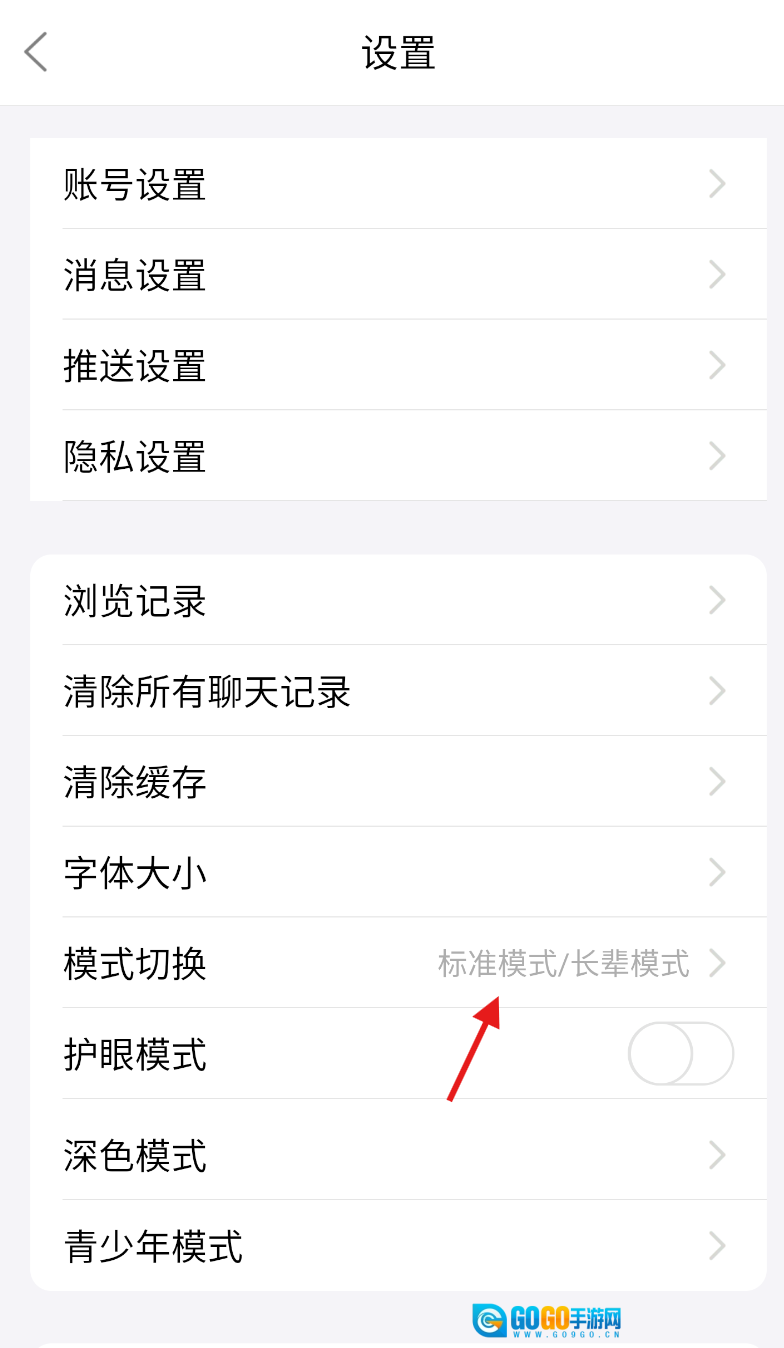Go back from the 设置 page
This screenshot has height=1348, width=784.
pos(36,52)
